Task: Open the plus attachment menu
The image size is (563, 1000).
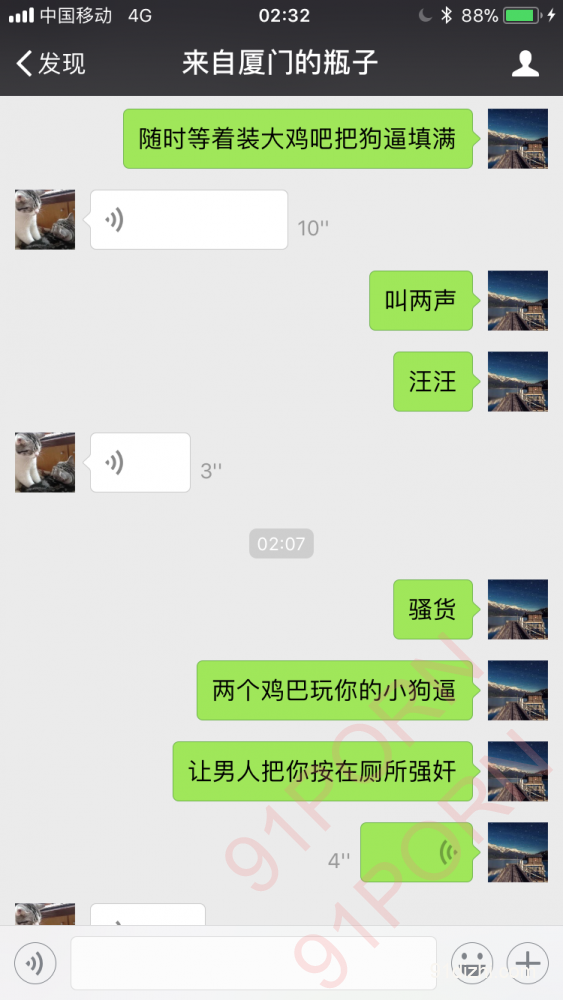Action: [x=527, y=963]
